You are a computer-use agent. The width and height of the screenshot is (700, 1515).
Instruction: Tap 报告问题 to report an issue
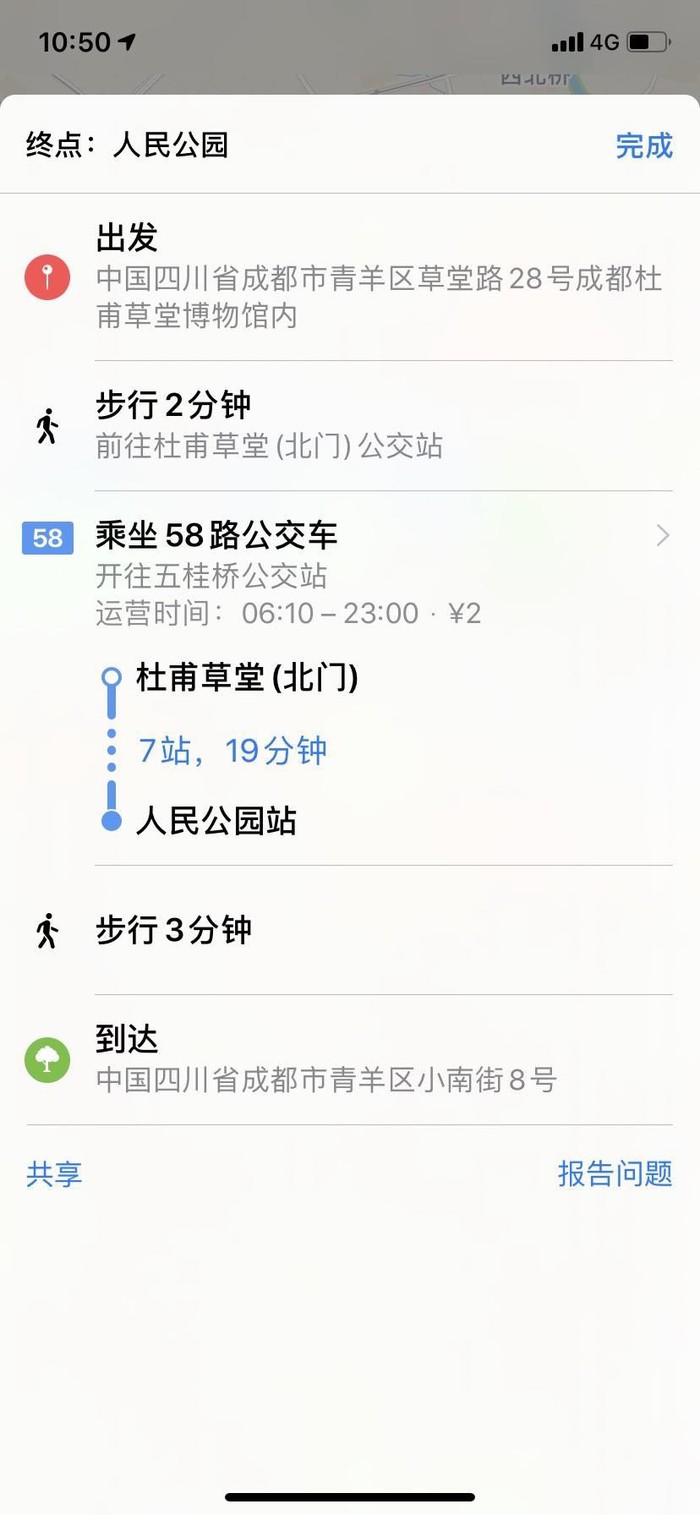(x=614, y=1174)
